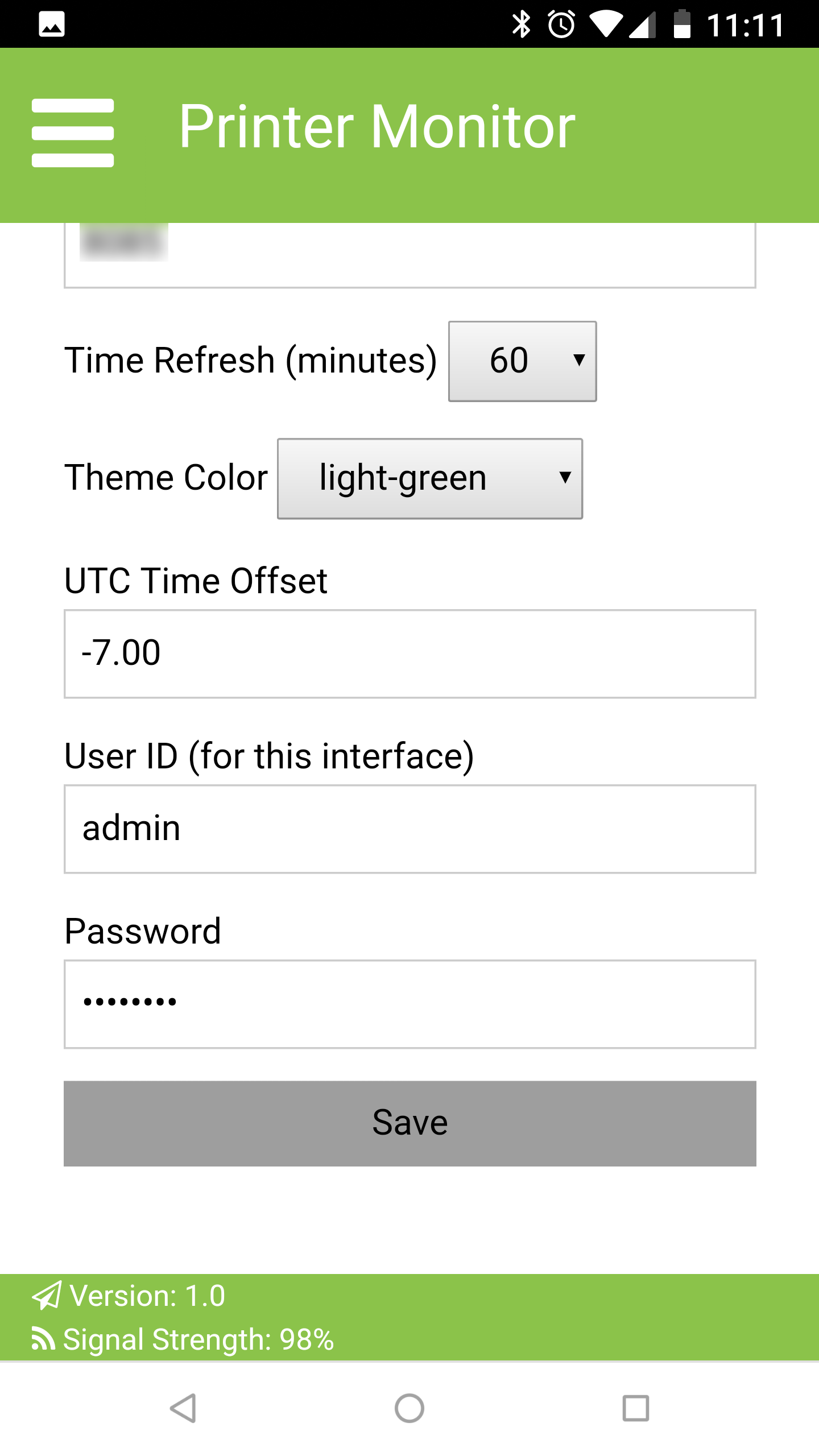Open the Theme Color dropdown
The width and height of the screenshot is (819, 1456).
coord(430,478)
